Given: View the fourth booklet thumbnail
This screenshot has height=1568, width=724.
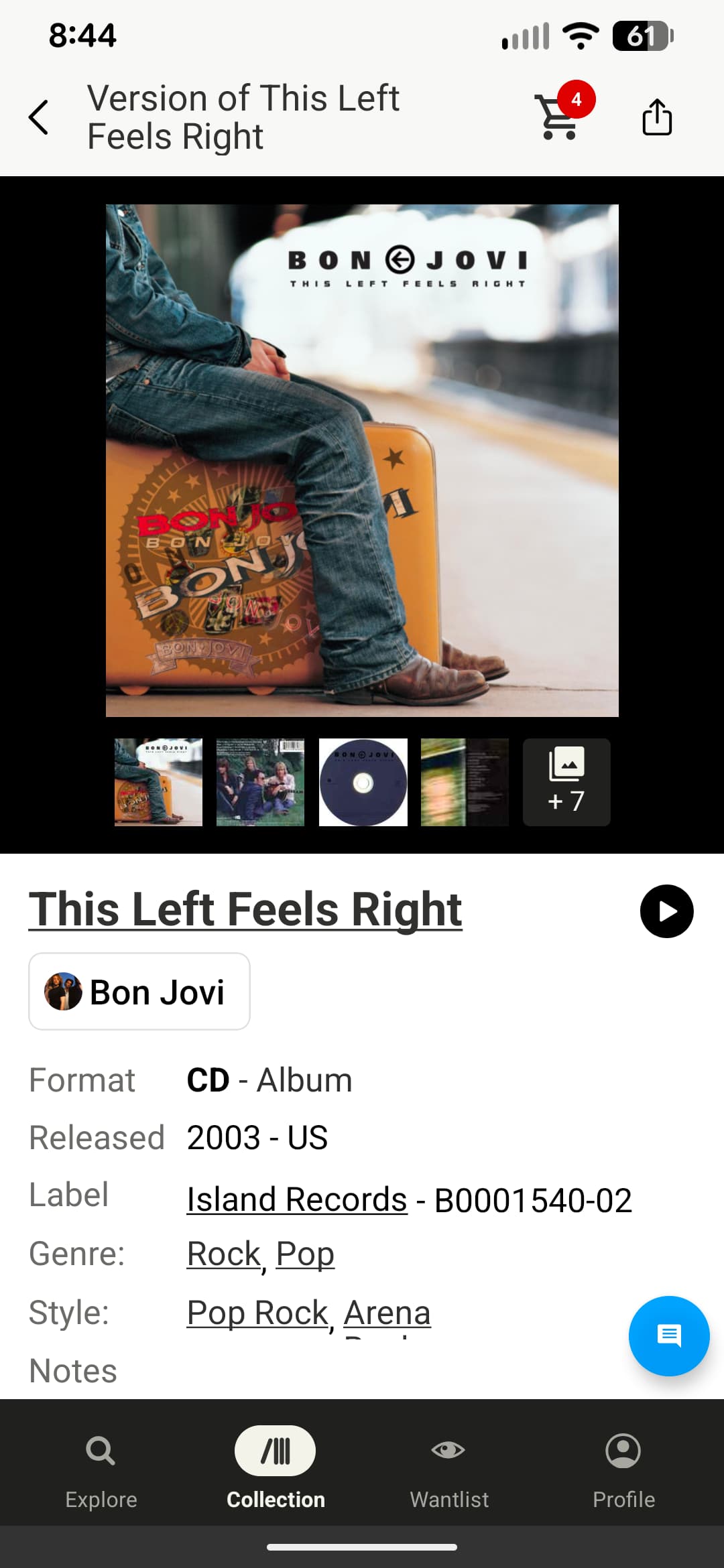Looking at the screenshot, I should pyautogui.click(x=465, y=782).
